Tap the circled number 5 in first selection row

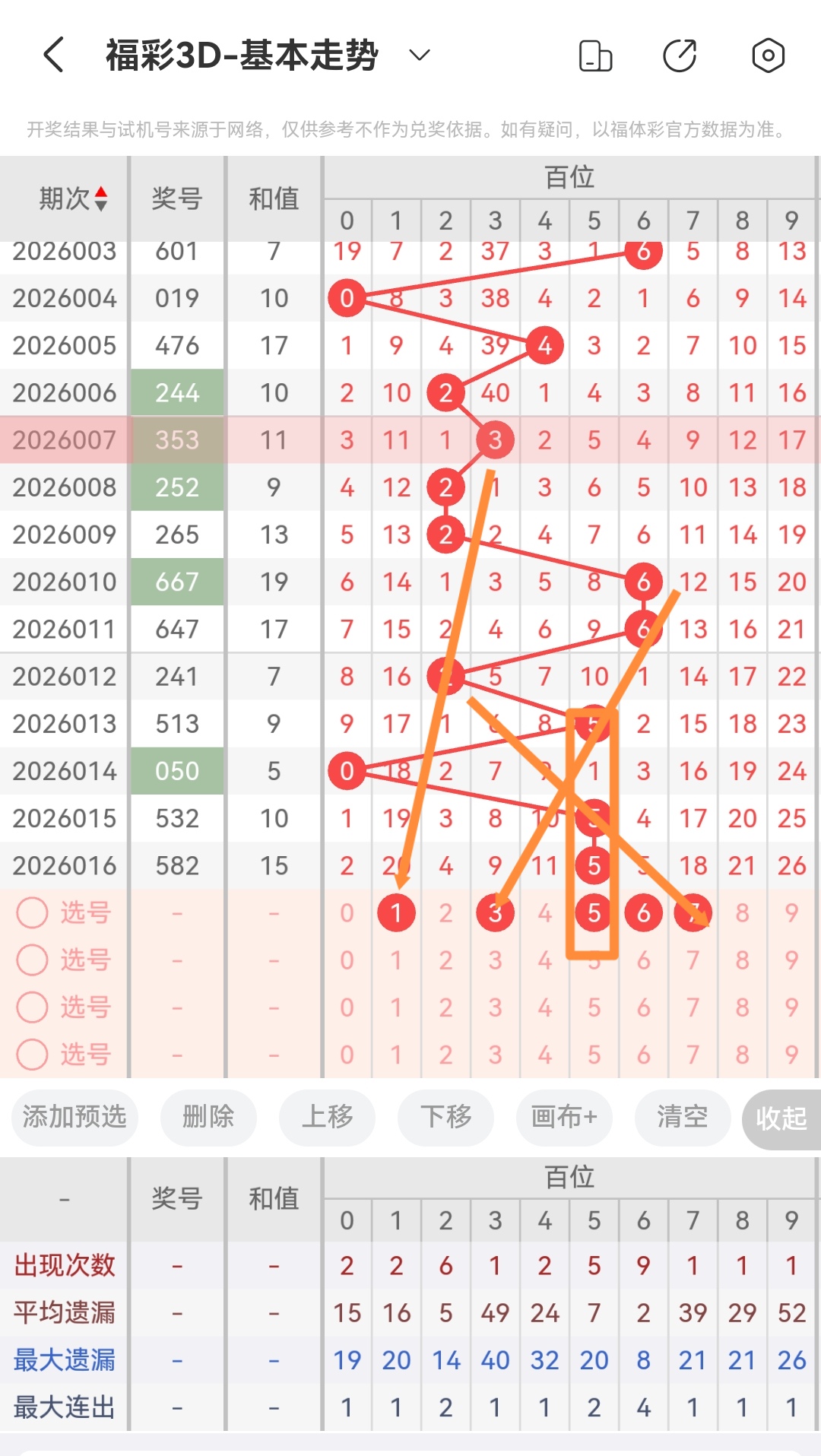click(594, 912)
